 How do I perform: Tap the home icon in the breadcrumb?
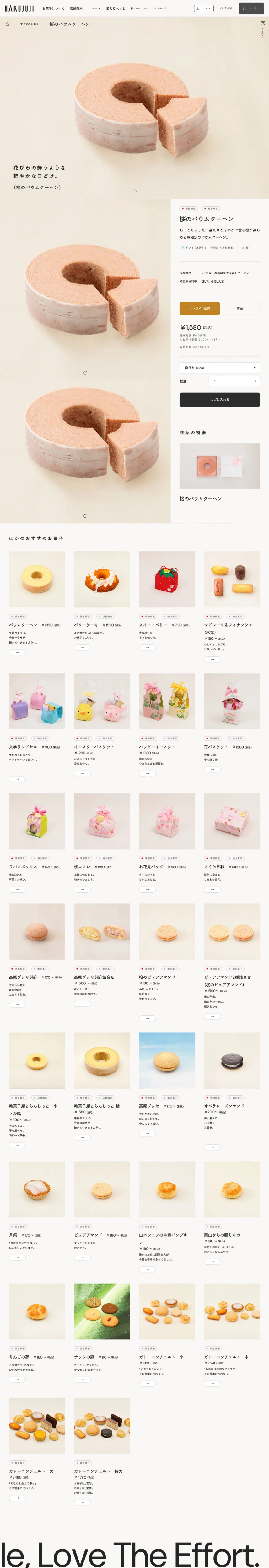coord(7,24)
